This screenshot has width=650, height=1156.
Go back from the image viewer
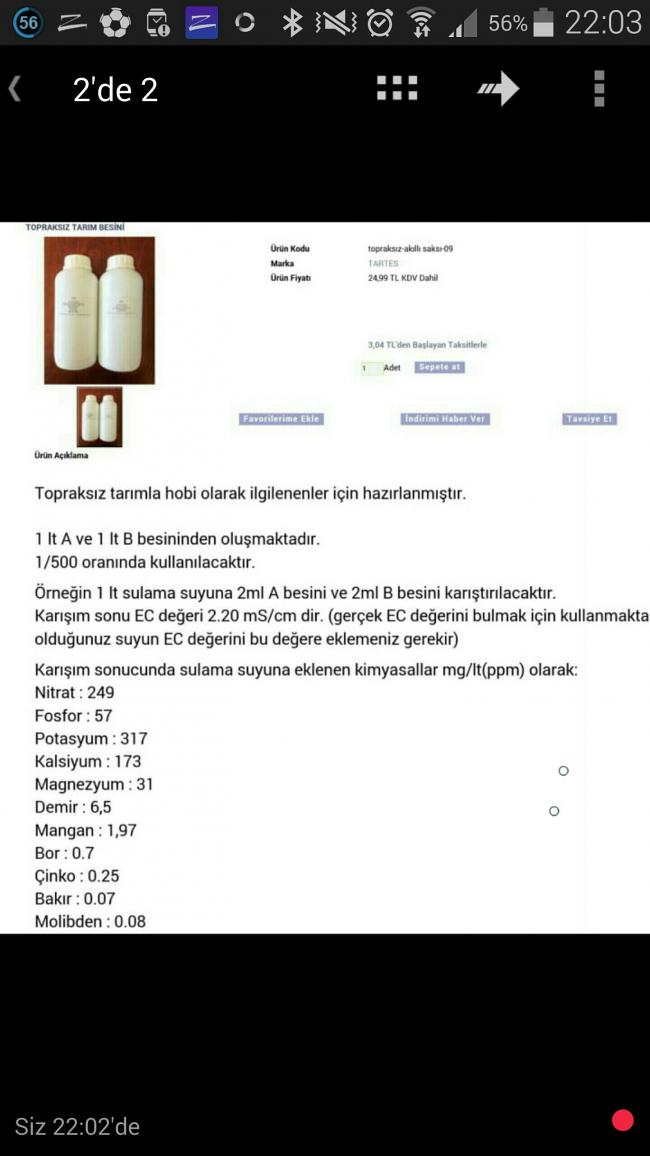tap(16, 89)
